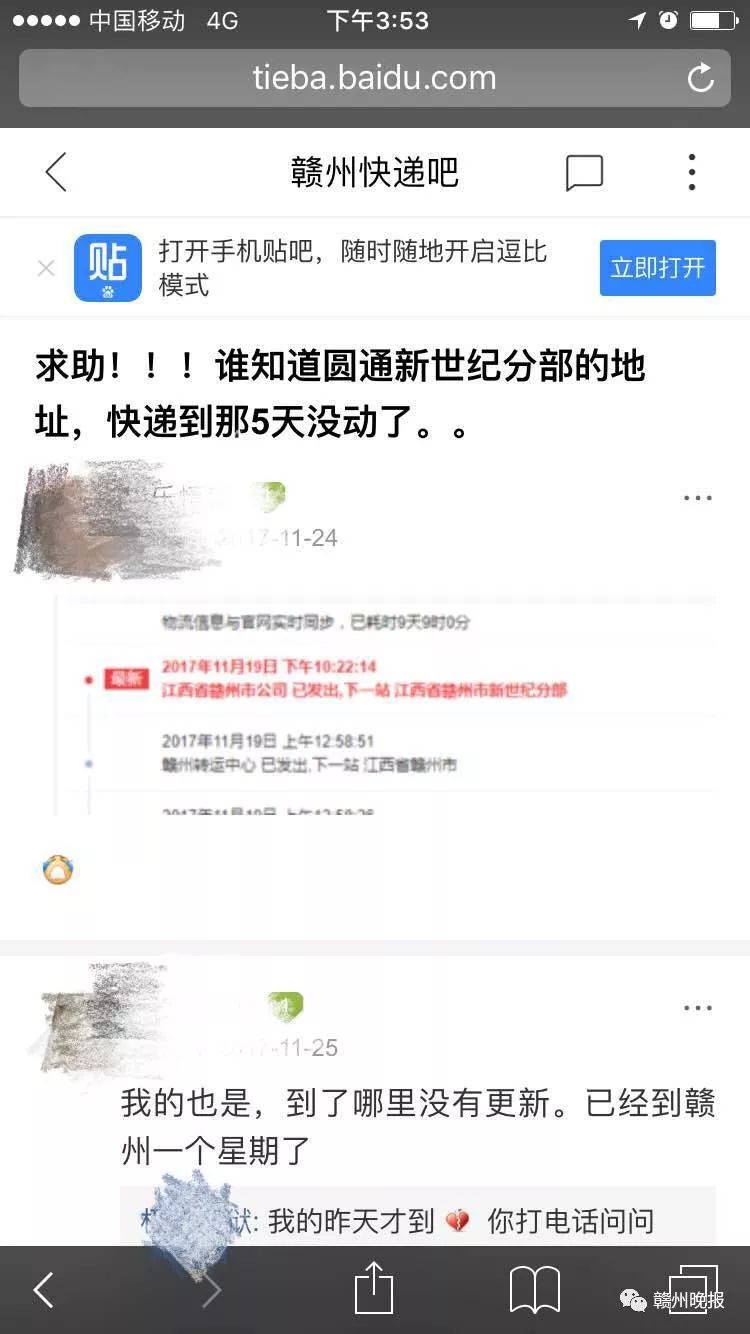
Task: Dismiss the 打开手机贴吧 banner
Action: [x=45, y=268]
